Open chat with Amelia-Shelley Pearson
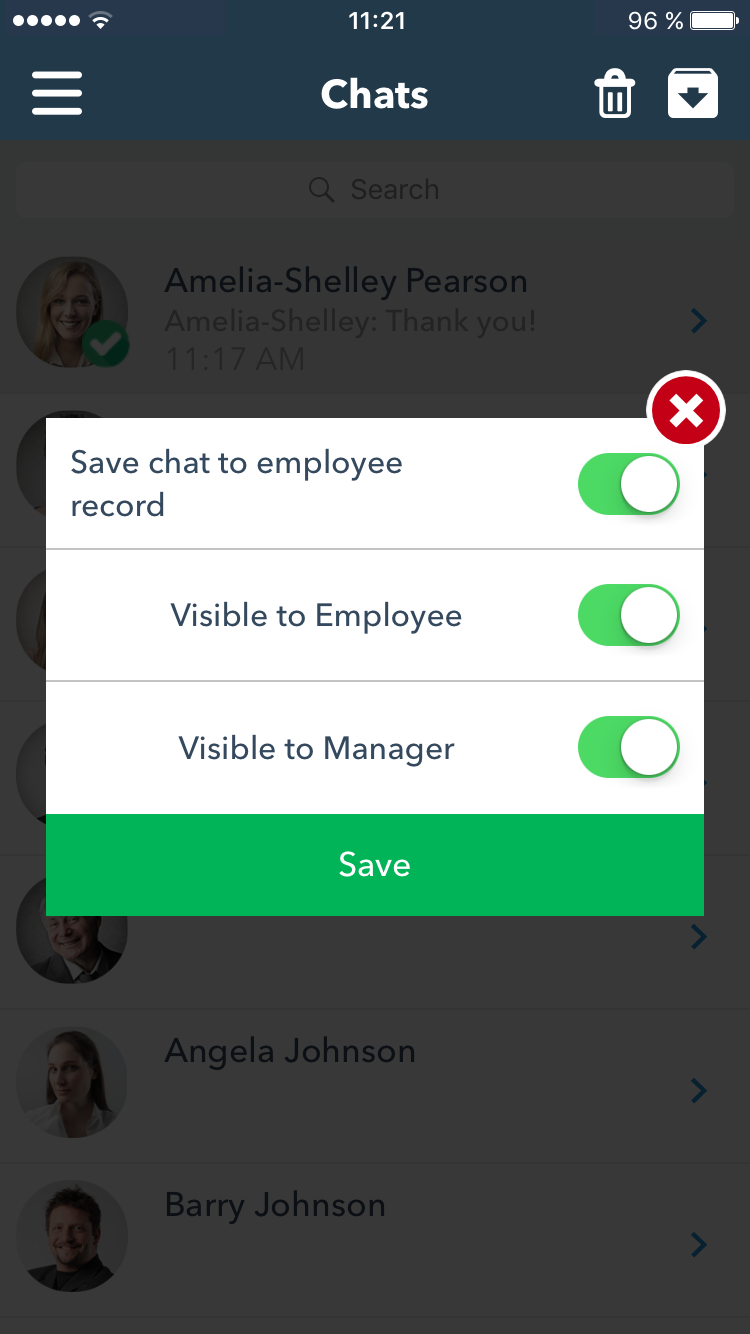 click(x=375, y=318)
